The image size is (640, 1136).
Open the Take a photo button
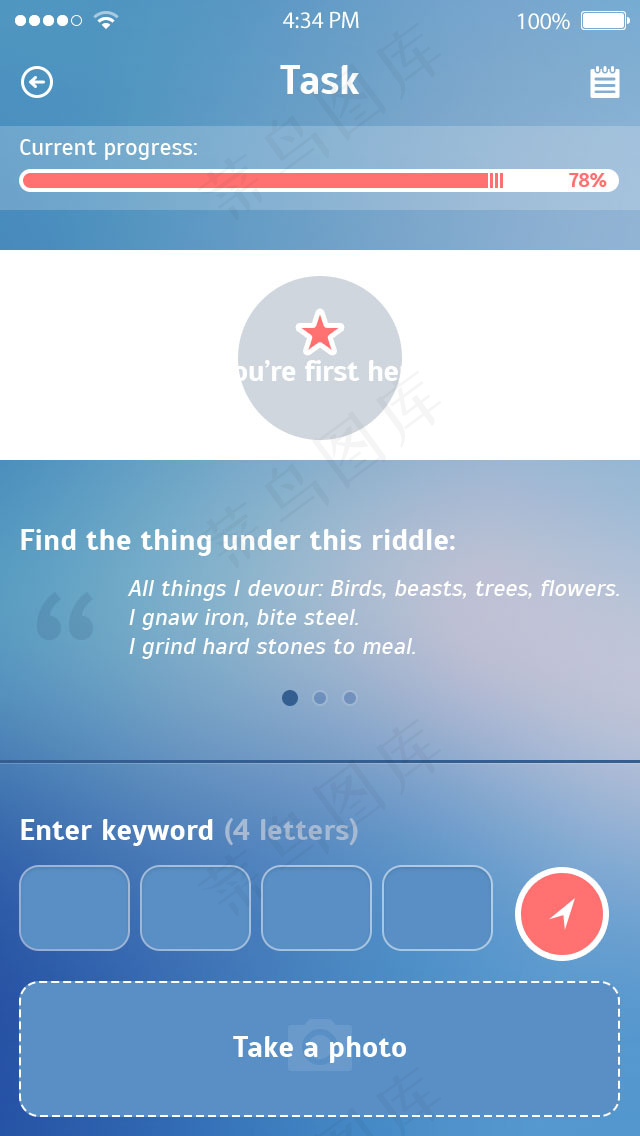coord(320,1048)
